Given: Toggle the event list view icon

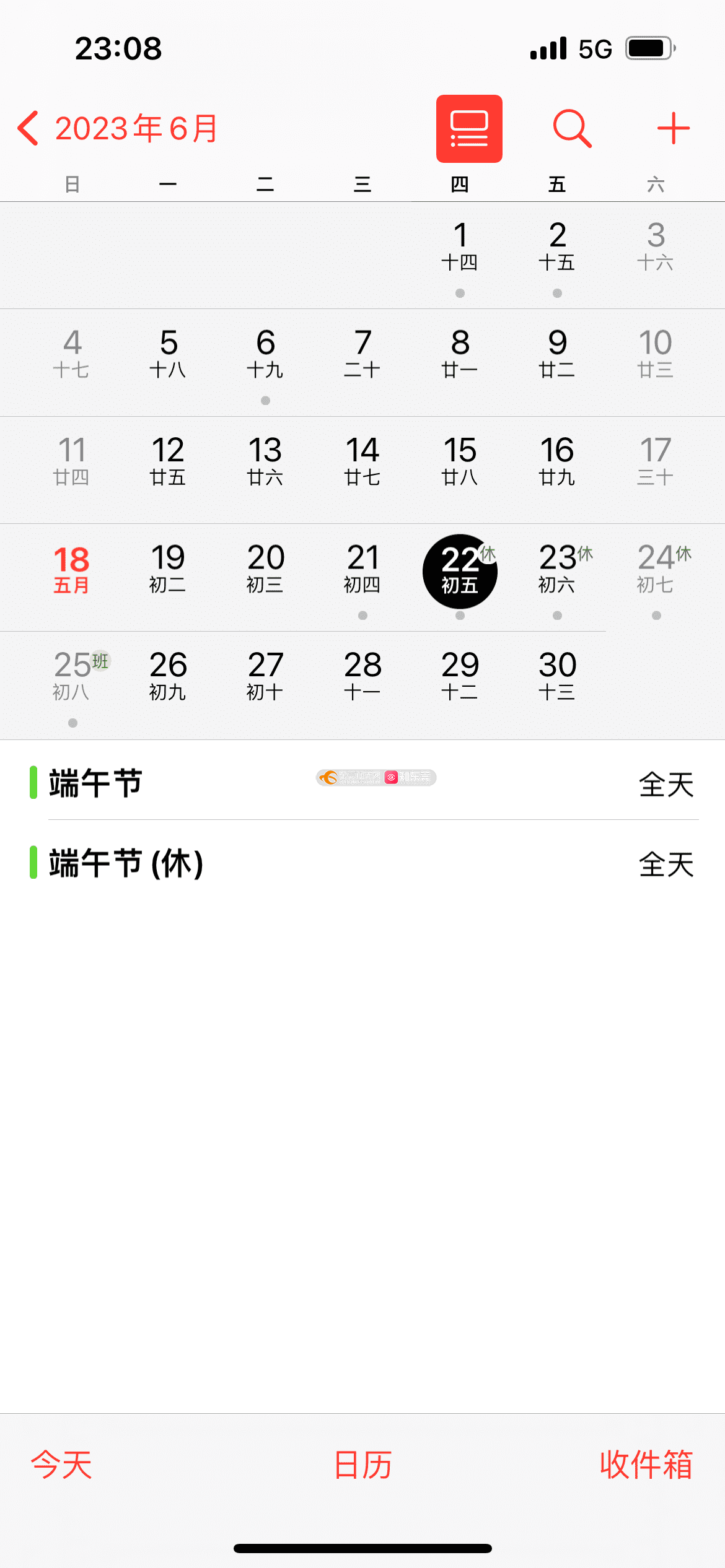Looking at the screenshot, I should [x=469, y=129].
